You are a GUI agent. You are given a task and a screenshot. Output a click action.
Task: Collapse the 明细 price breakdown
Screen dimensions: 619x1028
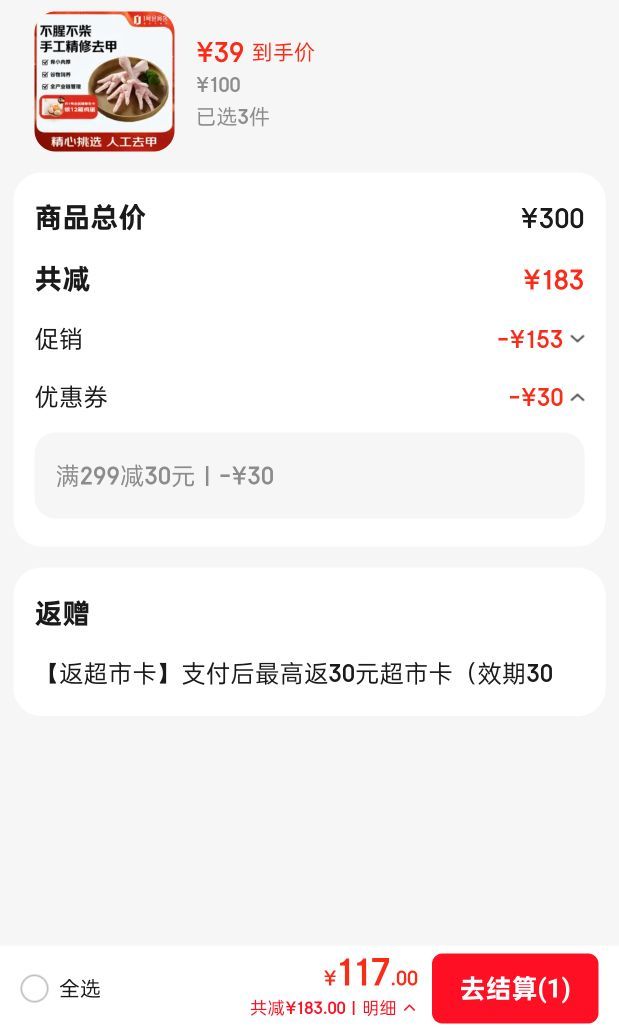coord(389,1008)
